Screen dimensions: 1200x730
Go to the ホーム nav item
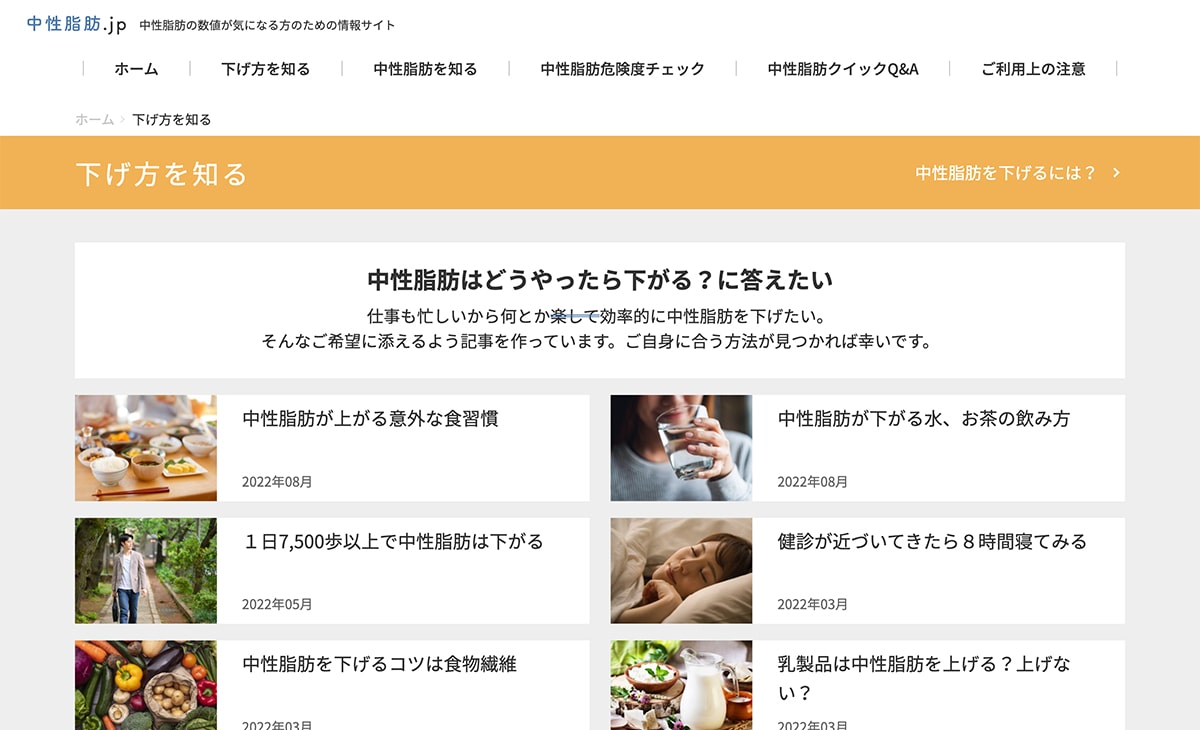coord(136,69)
